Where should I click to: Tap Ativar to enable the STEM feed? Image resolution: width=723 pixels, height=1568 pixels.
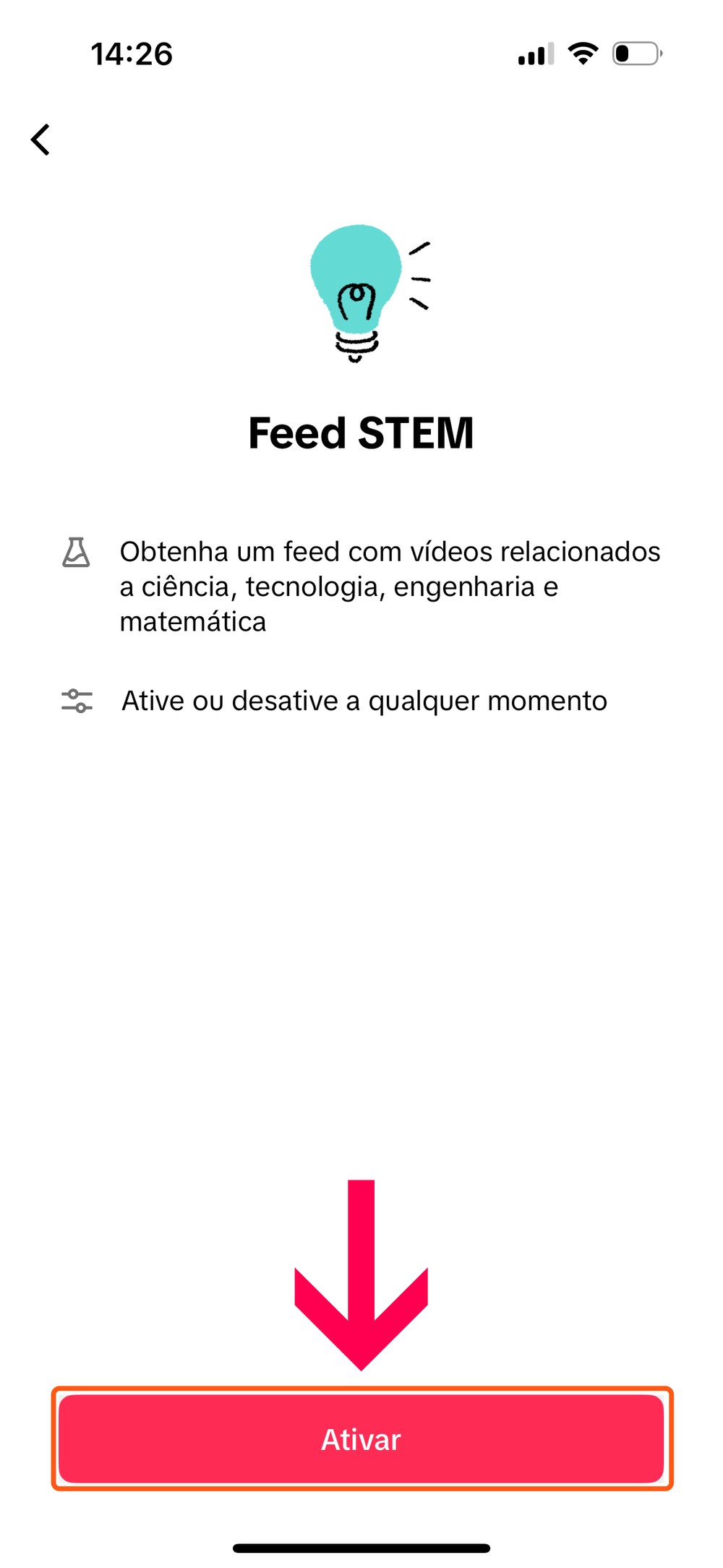coord(361,1439)
